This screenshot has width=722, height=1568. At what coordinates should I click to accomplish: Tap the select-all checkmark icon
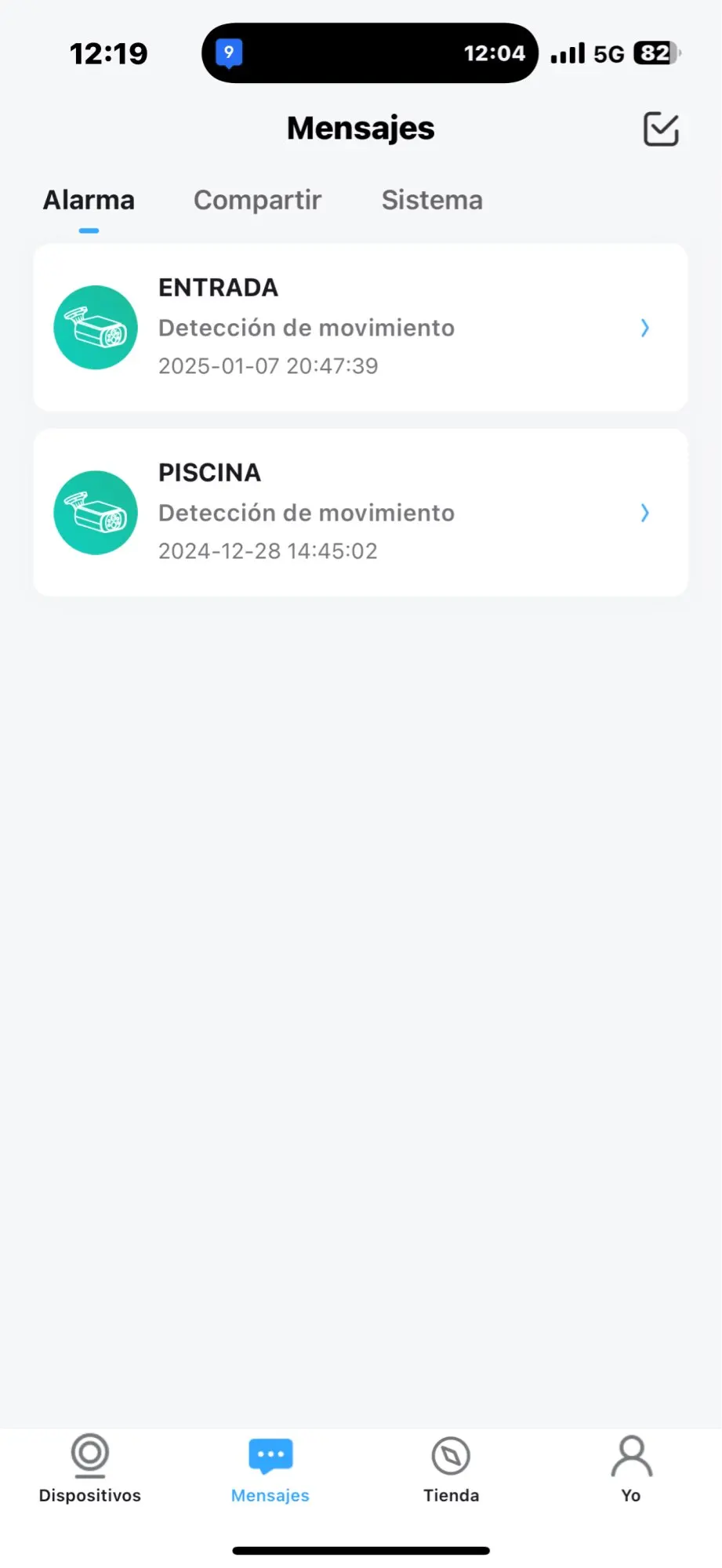[x=661, y=129]
